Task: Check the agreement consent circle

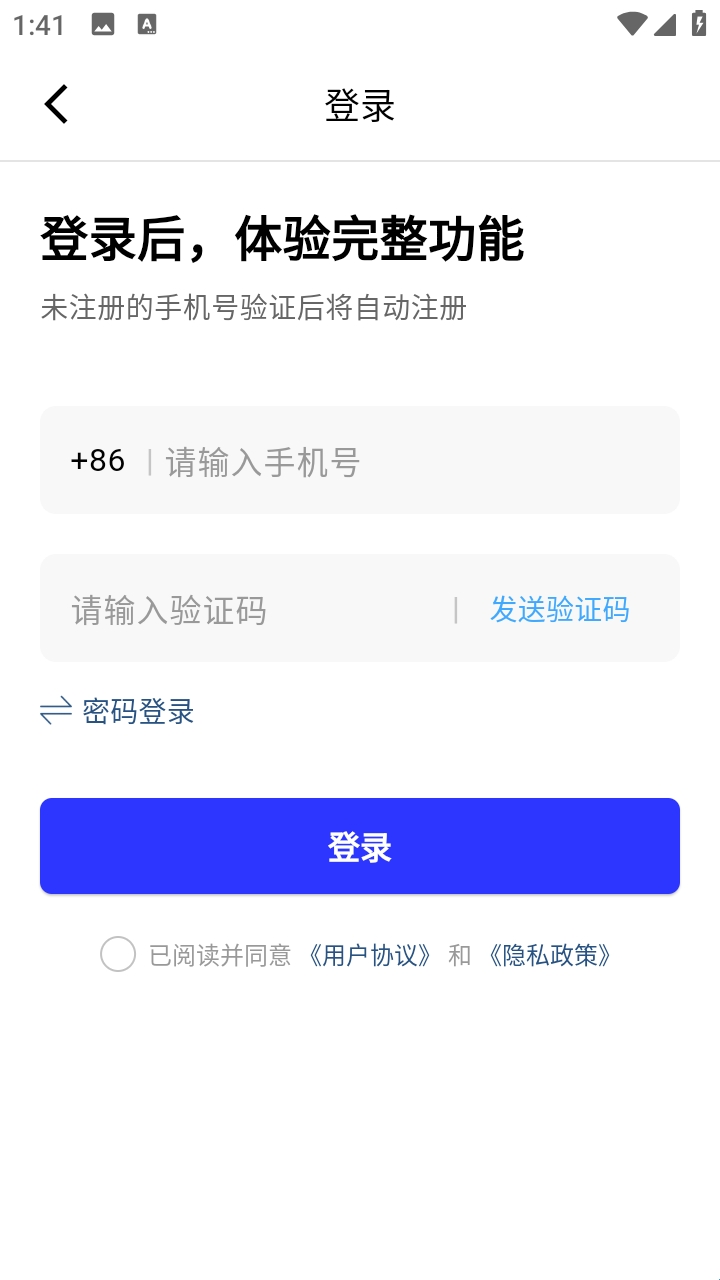Action: (118, 954)
